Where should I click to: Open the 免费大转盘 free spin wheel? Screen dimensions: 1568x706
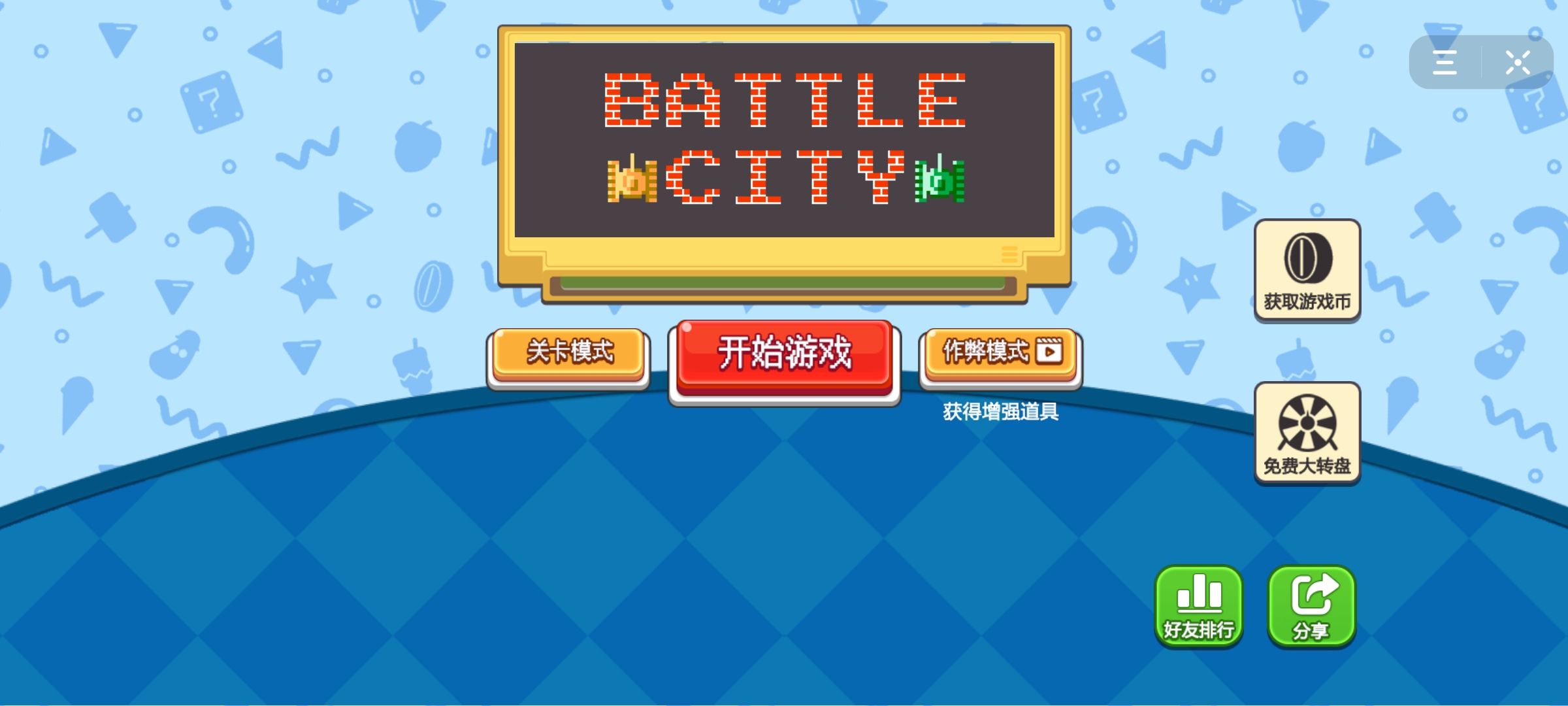pyautogui.click(x=1307, y=433)
